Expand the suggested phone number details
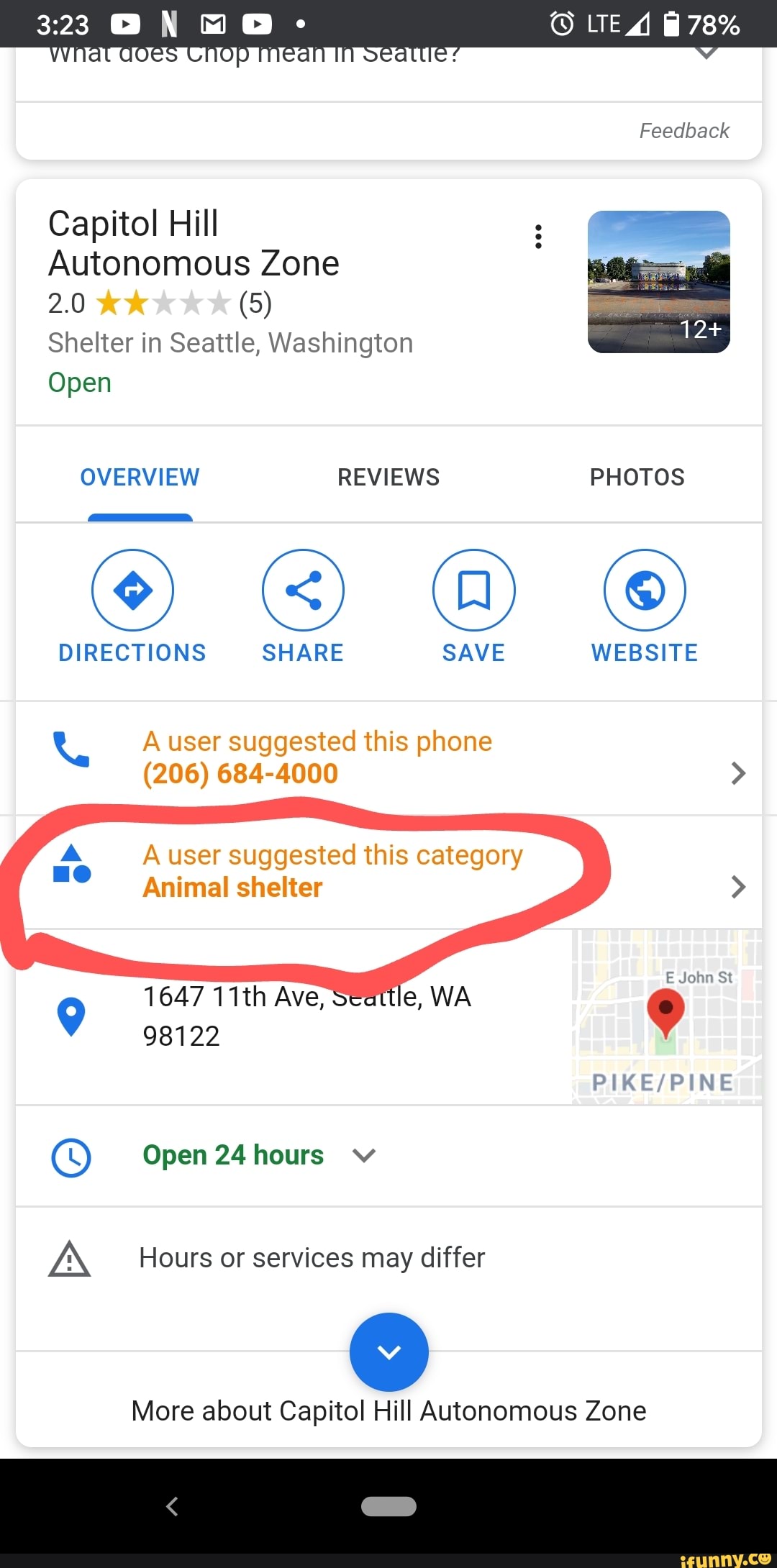The width and height of the screenshot is (777, 1568). (737, 772)
